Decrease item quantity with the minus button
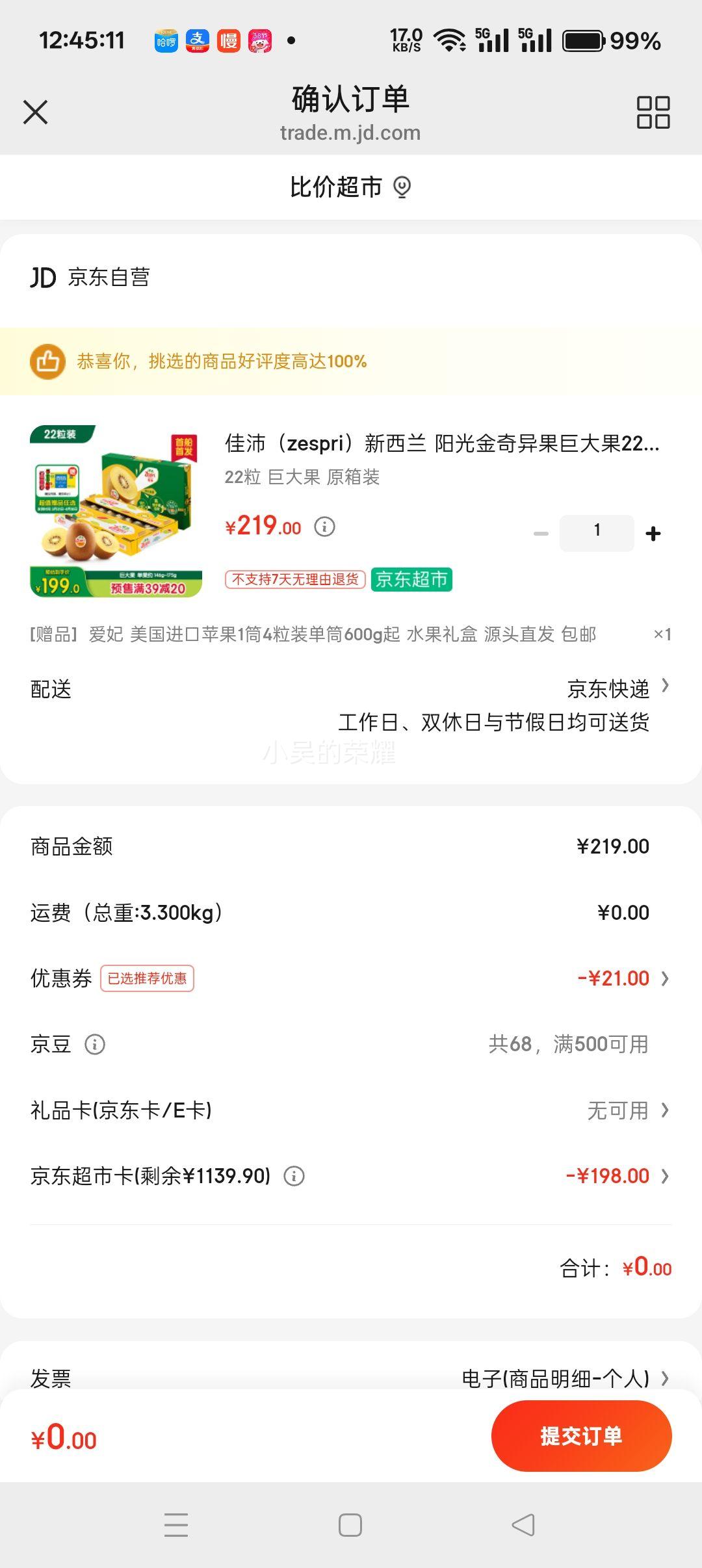 click(x=541, y=532)
